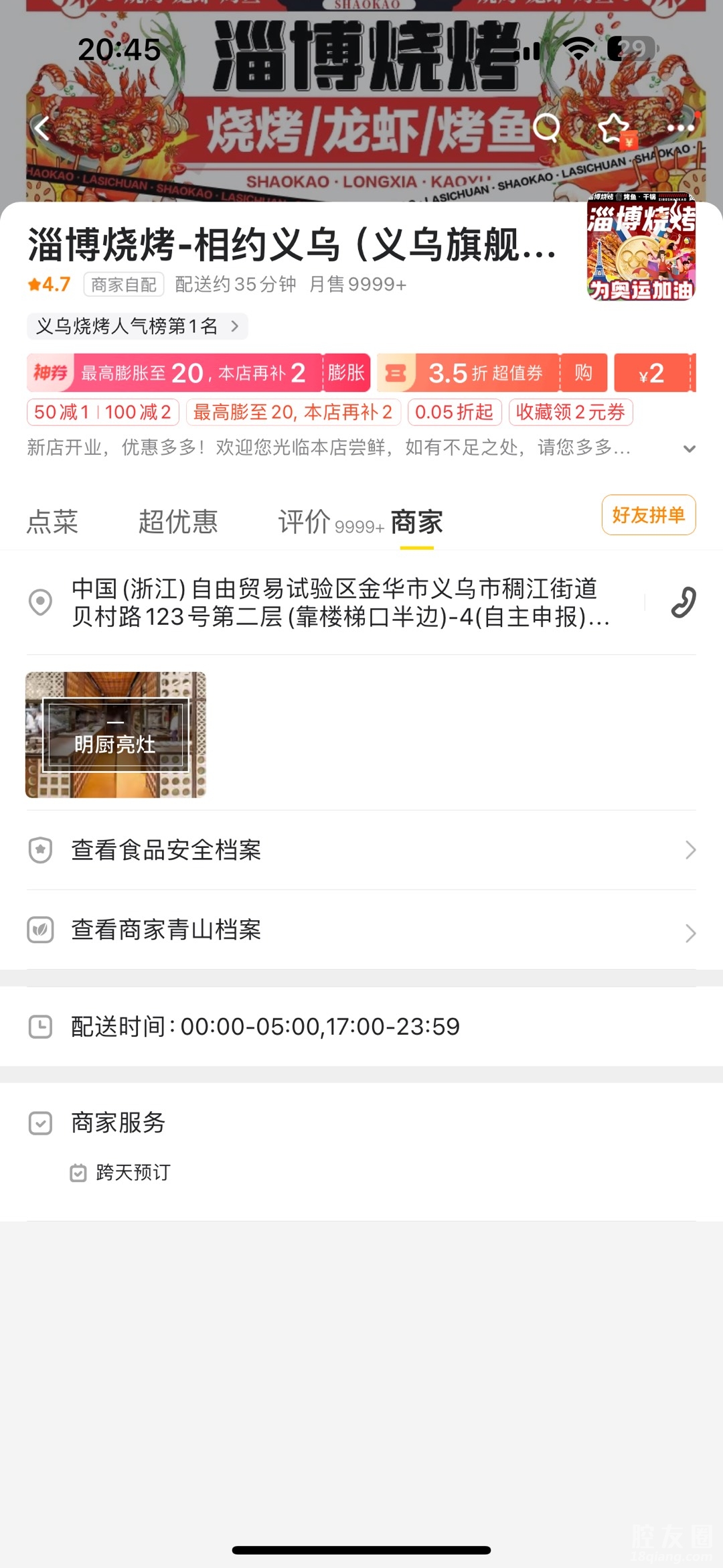Image resolution: width=723 pixels, height=1568 pixels.
Task: Open 查看商家青山档案
Action: [361, 930]
